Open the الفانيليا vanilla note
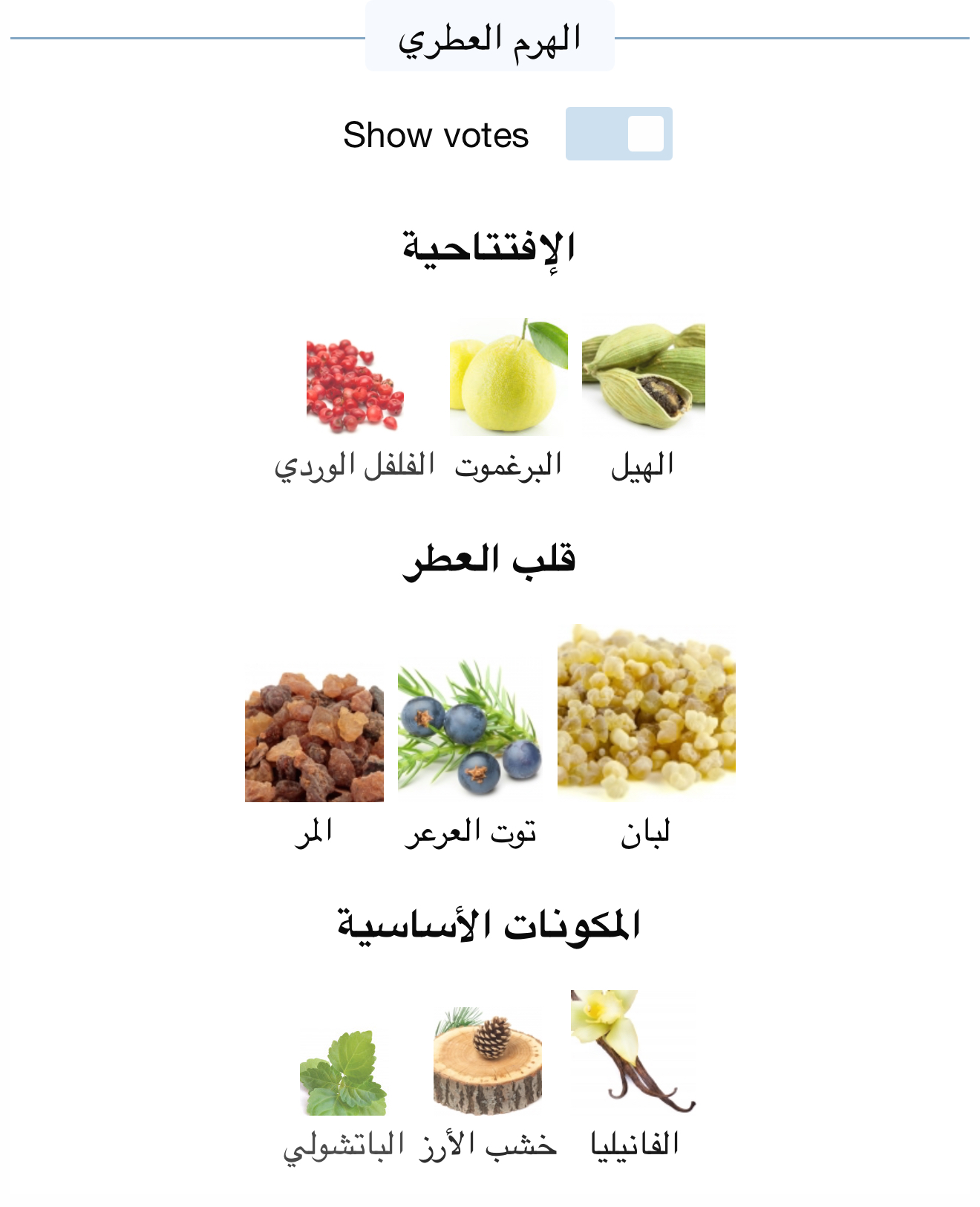 point(633,1053)
